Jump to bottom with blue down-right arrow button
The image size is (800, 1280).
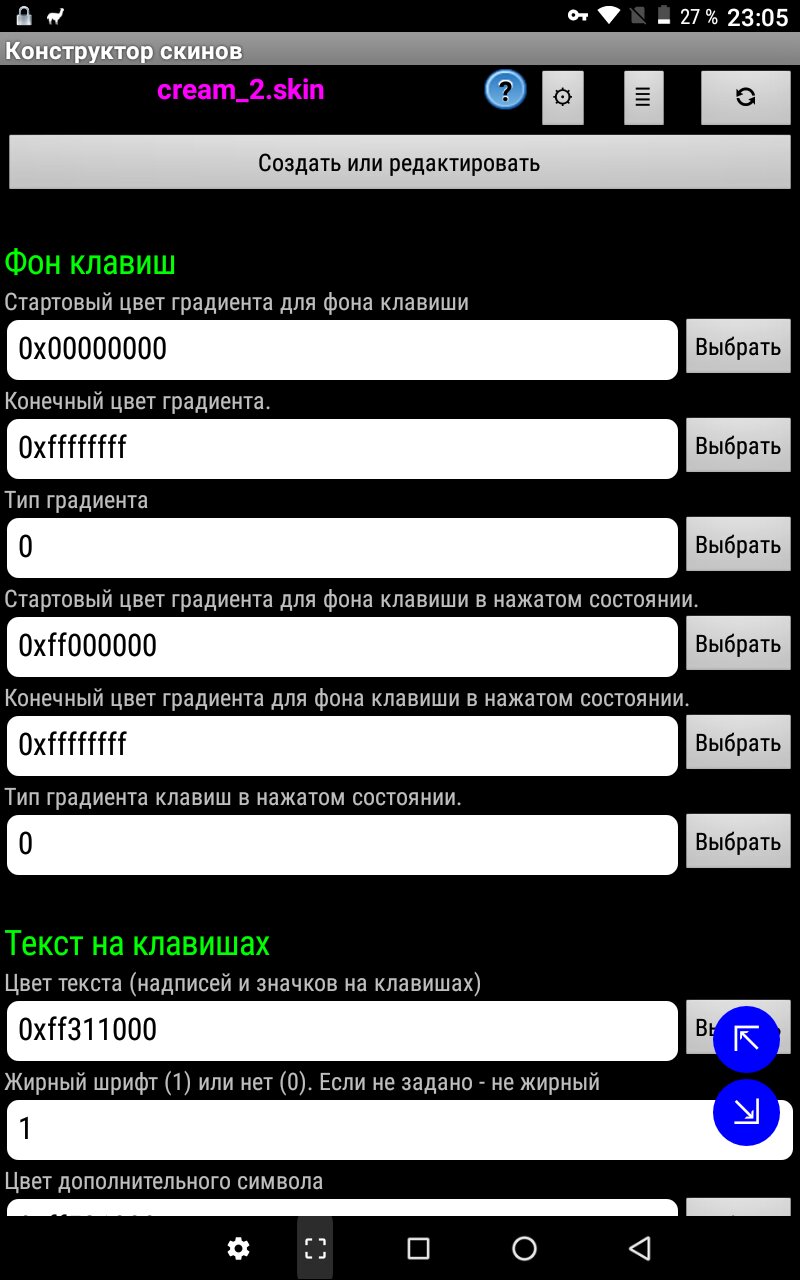746,1112
